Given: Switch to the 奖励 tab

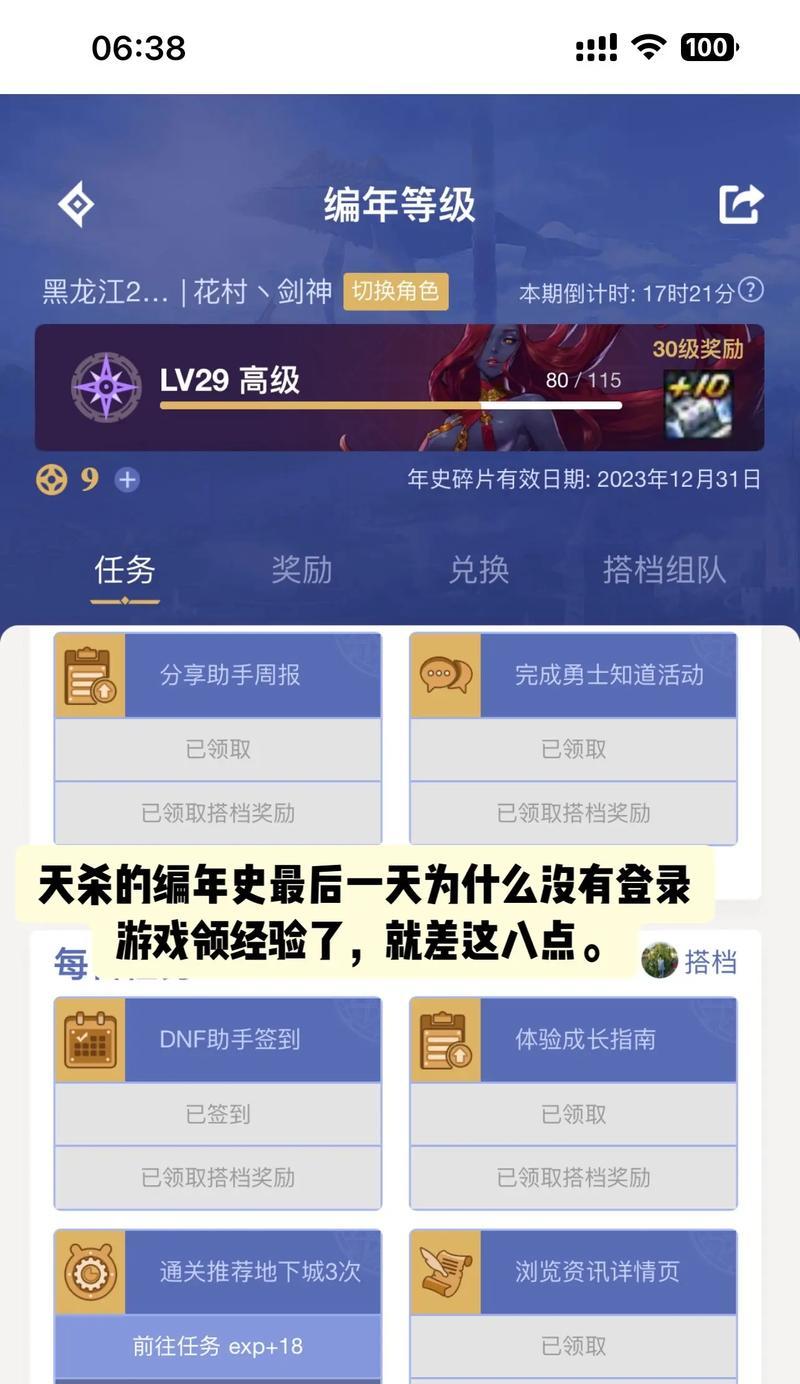Looking at the screenshot, I should pos(301,570).
